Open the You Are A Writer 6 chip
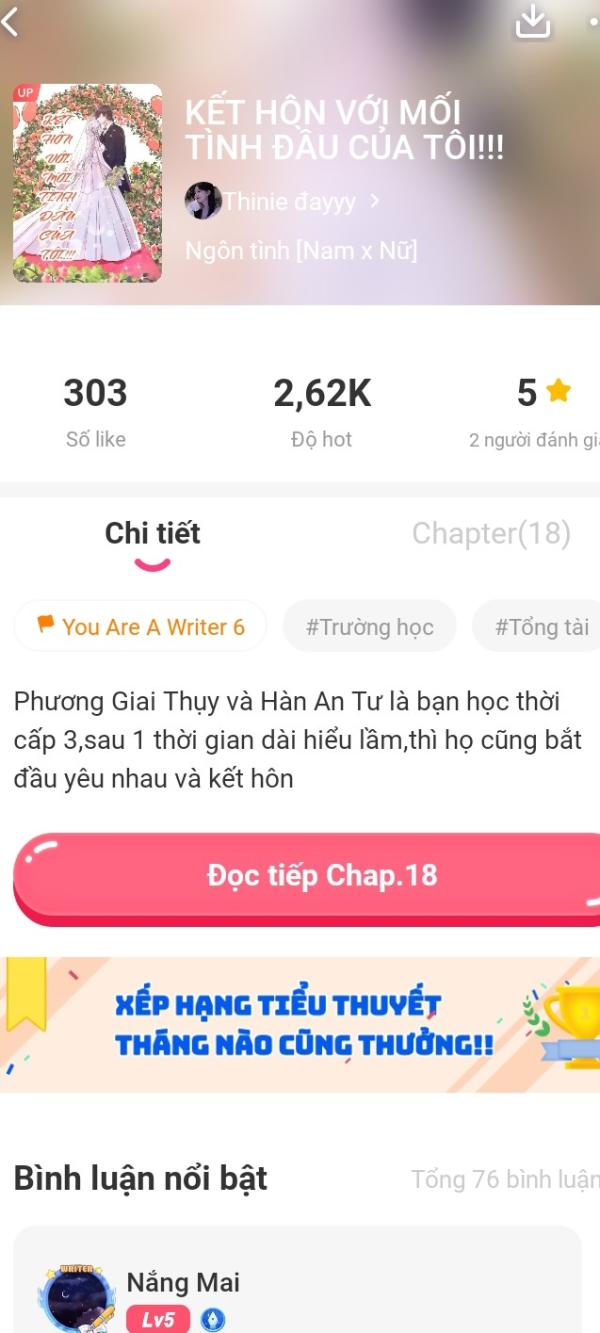This screenshot has width=600, height=1333. [x=140, y=627]
